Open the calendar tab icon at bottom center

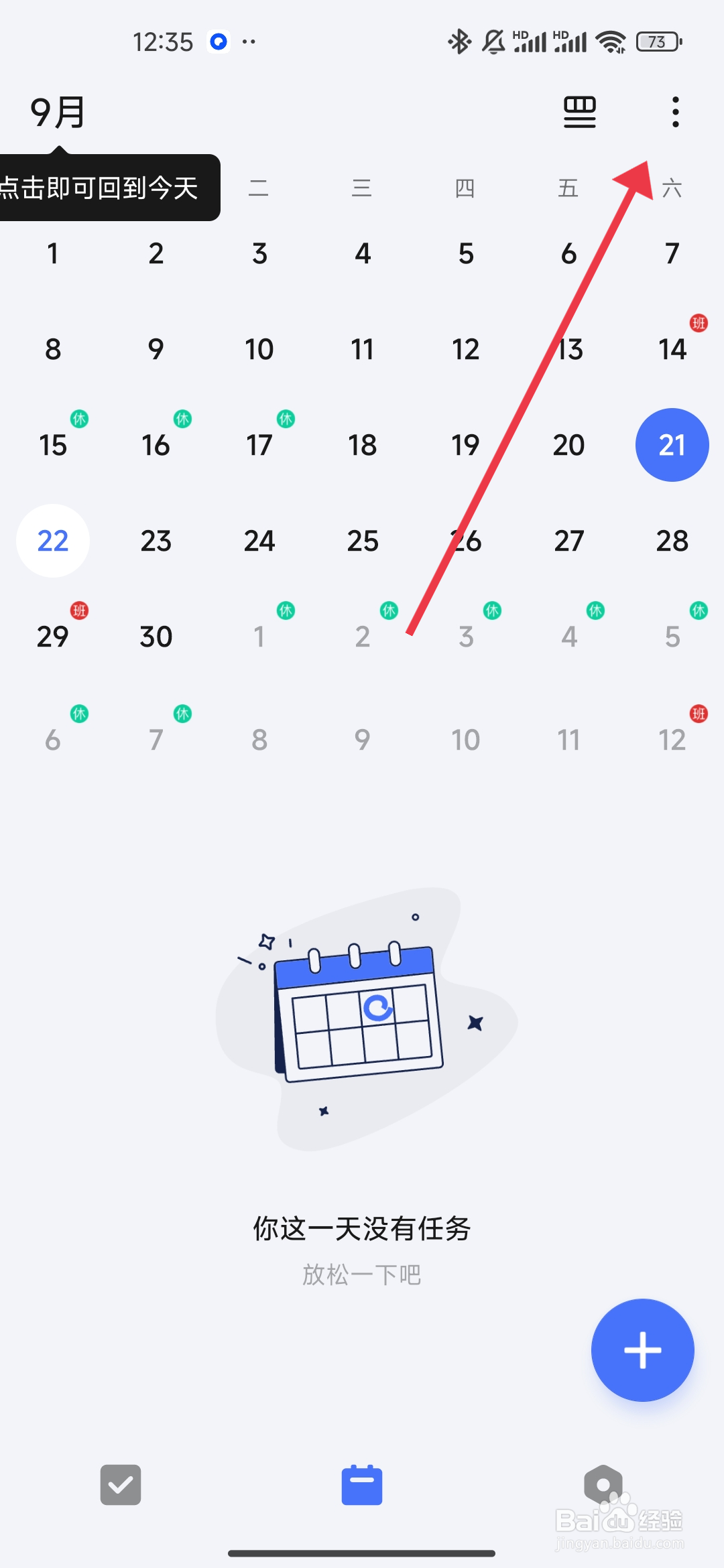[x=361, y=1486]
